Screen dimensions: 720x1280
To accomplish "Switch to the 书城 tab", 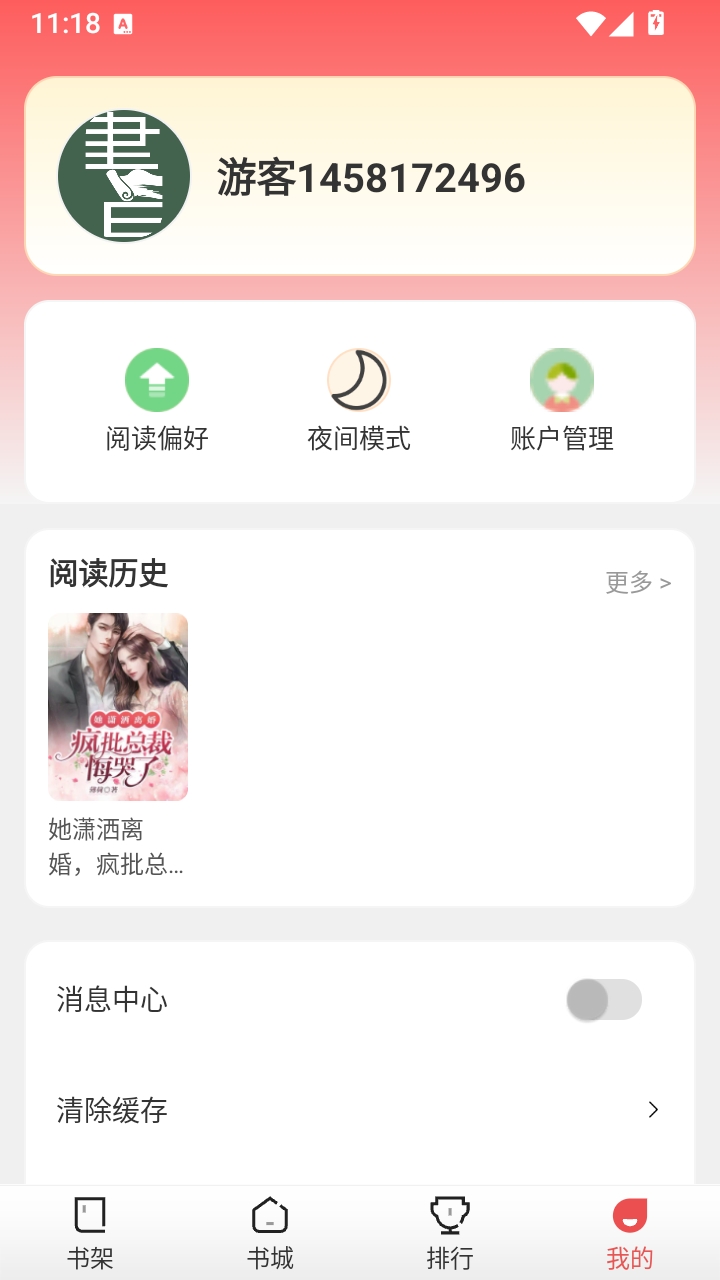I will (270, 1233).
